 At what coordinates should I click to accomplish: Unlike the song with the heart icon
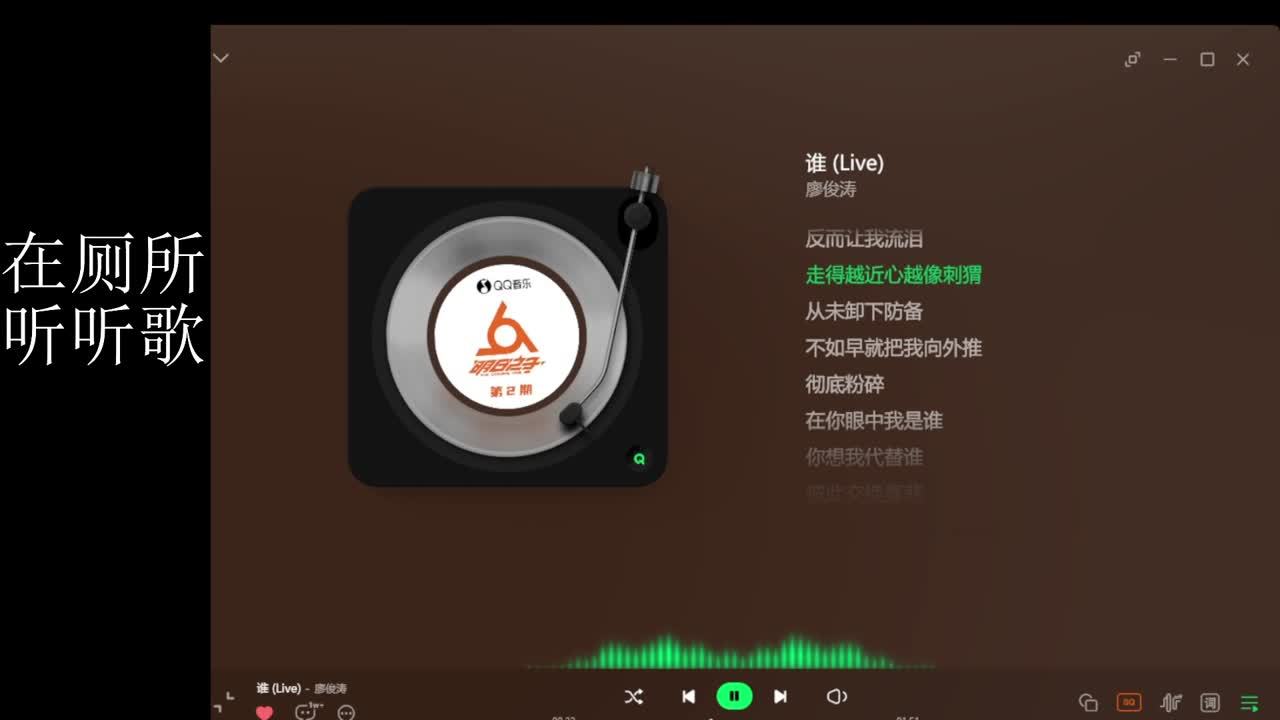click(x=265, y=712)
